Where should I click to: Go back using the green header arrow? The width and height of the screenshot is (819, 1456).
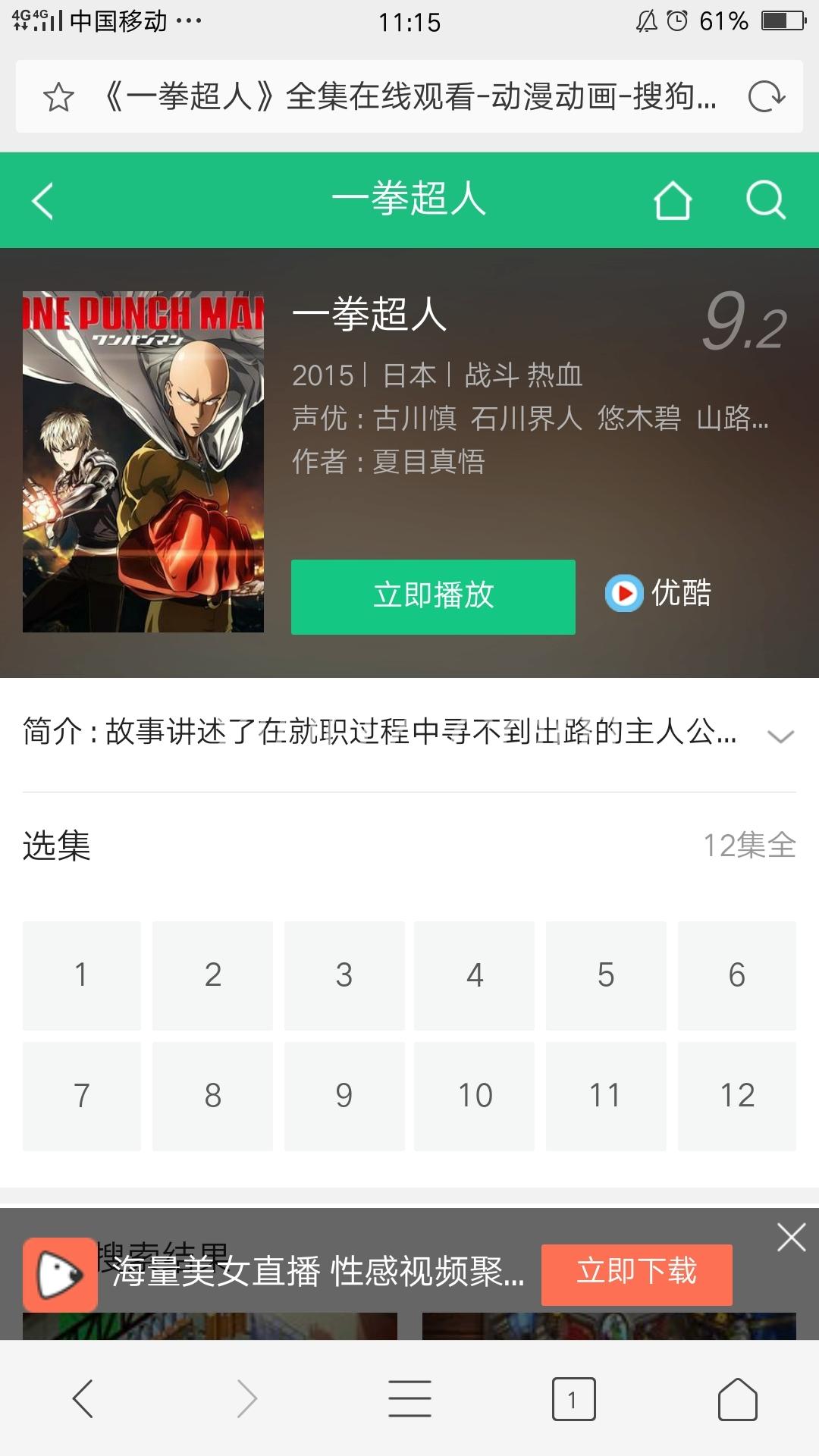click(x=43, y=201)
